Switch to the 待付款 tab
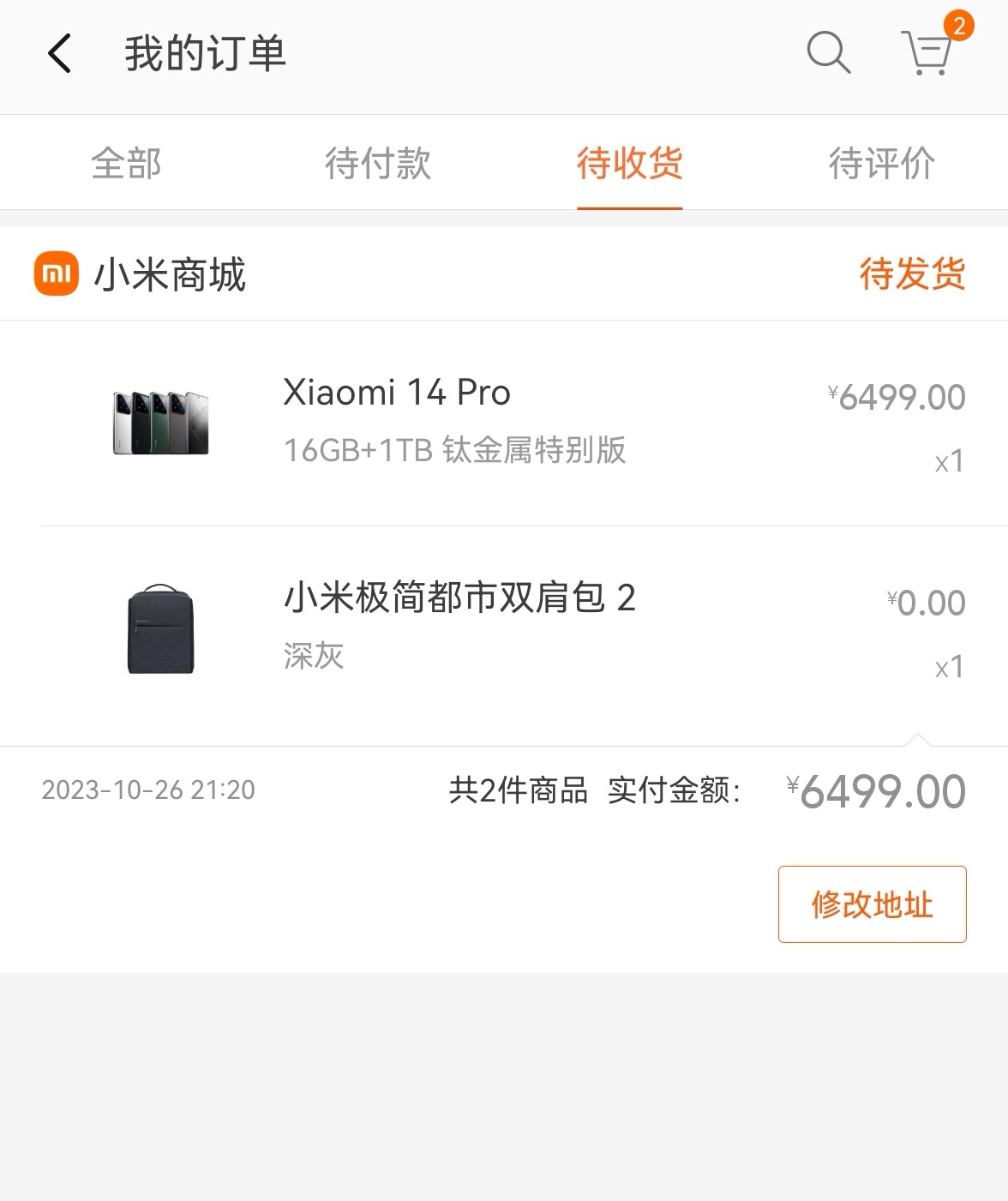Screen dimensions: 1008x1201 [377, 163]
